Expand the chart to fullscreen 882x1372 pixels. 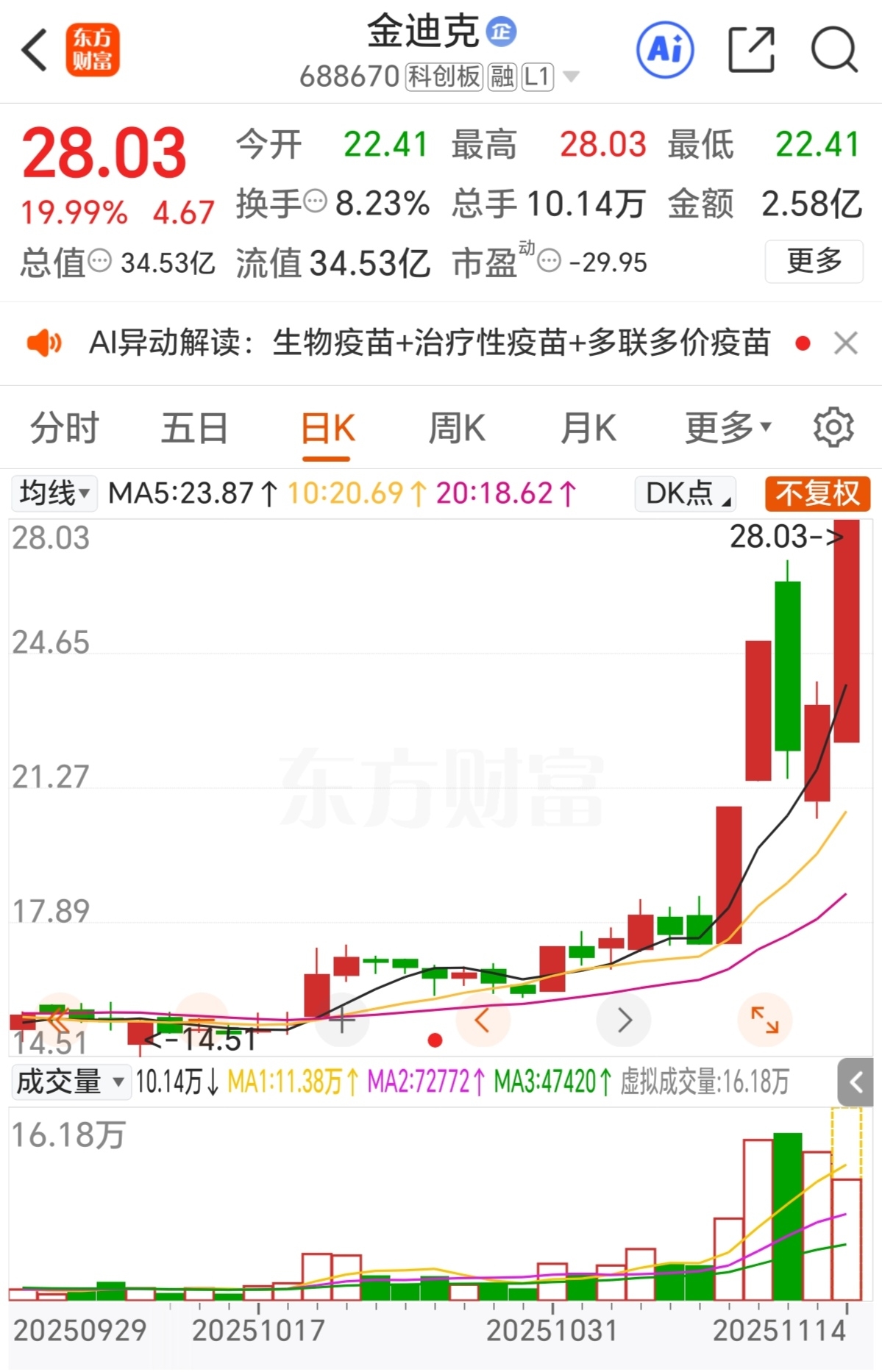pyautogui.click(x=764, y=1020)
